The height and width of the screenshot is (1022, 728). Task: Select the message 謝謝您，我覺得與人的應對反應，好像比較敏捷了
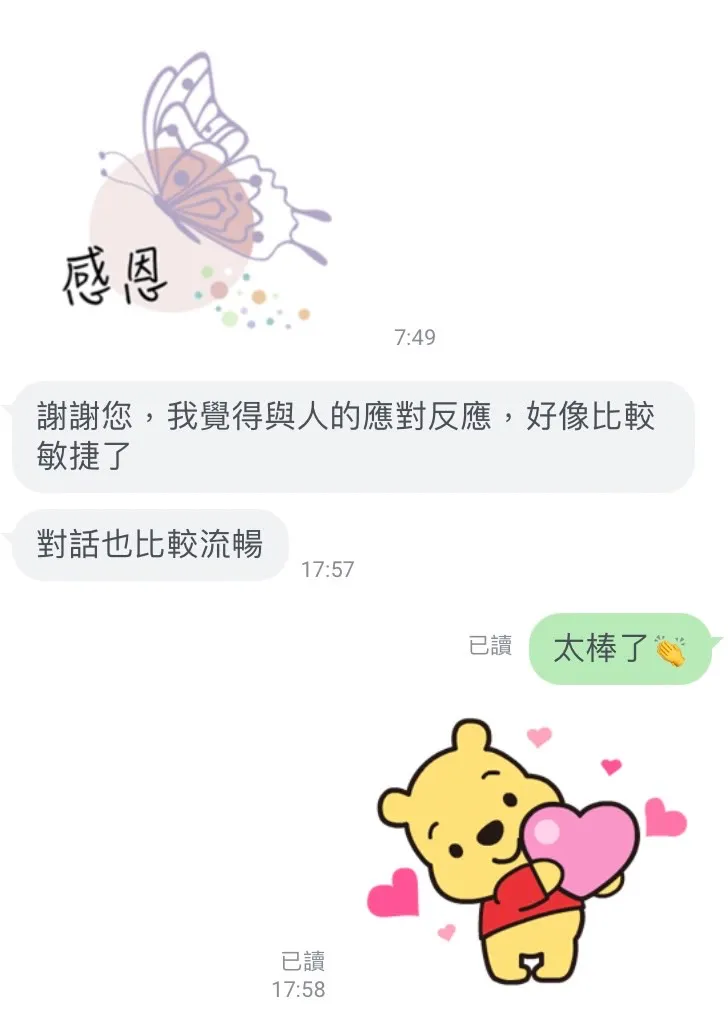350,437
